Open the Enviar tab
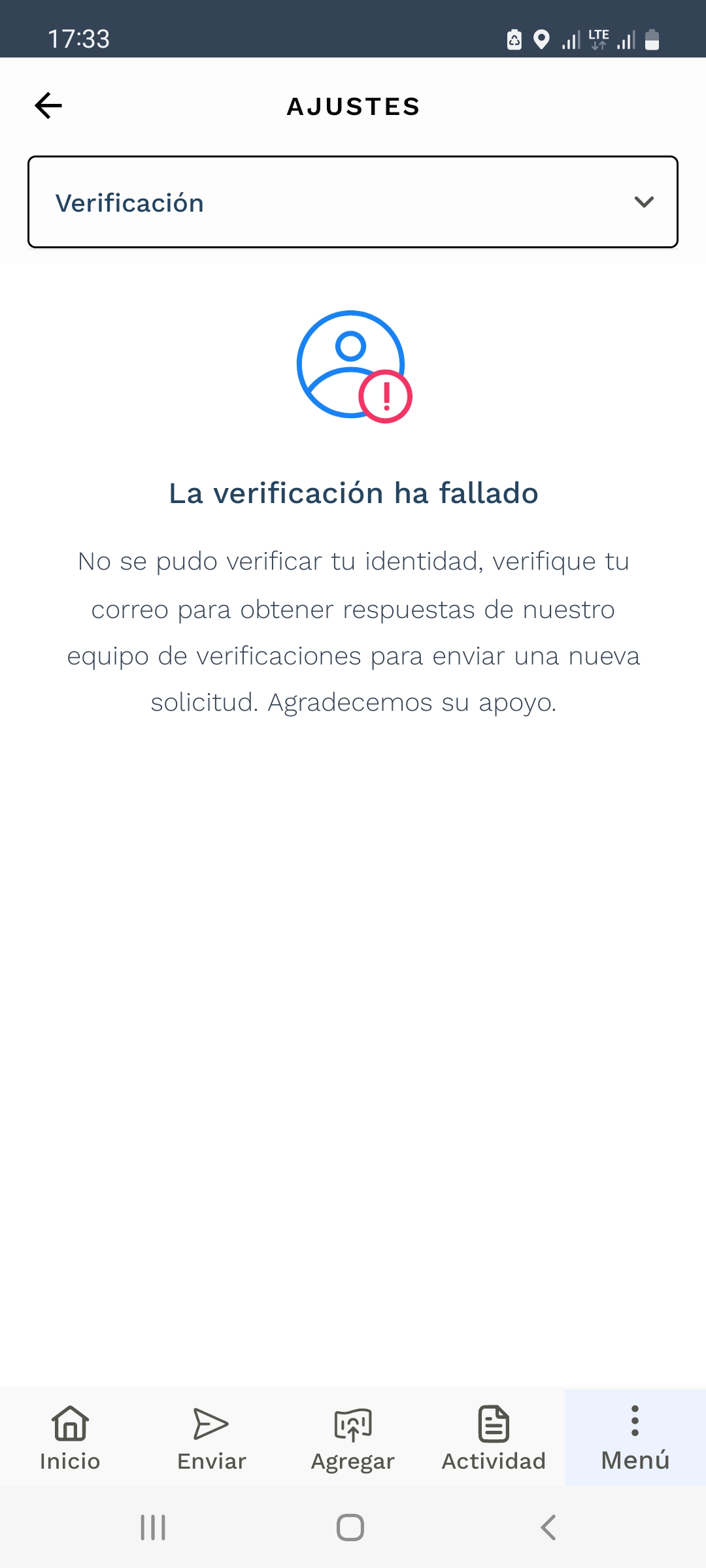 [x=212, y=1438]
